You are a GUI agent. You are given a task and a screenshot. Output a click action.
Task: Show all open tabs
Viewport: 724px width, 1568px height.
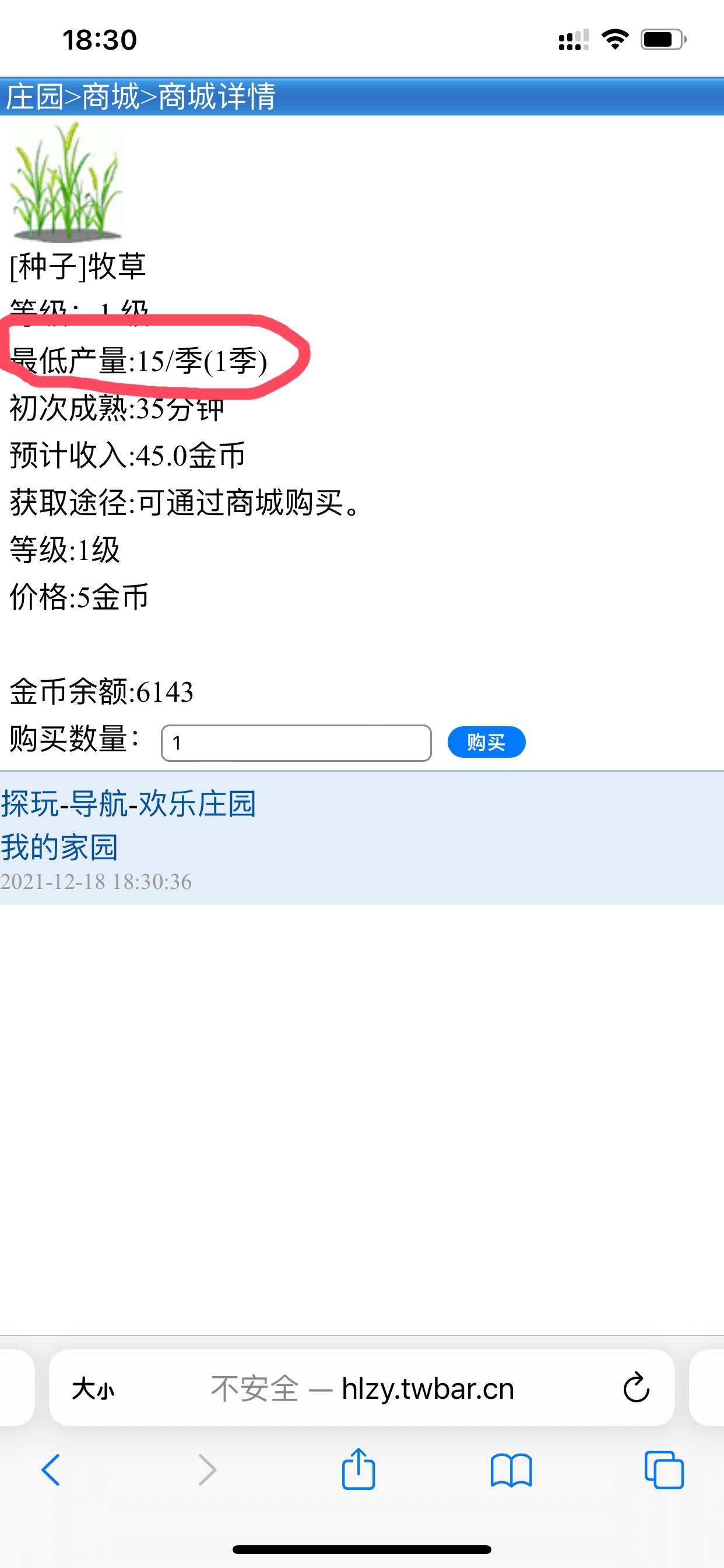(x=663, y=1470)
